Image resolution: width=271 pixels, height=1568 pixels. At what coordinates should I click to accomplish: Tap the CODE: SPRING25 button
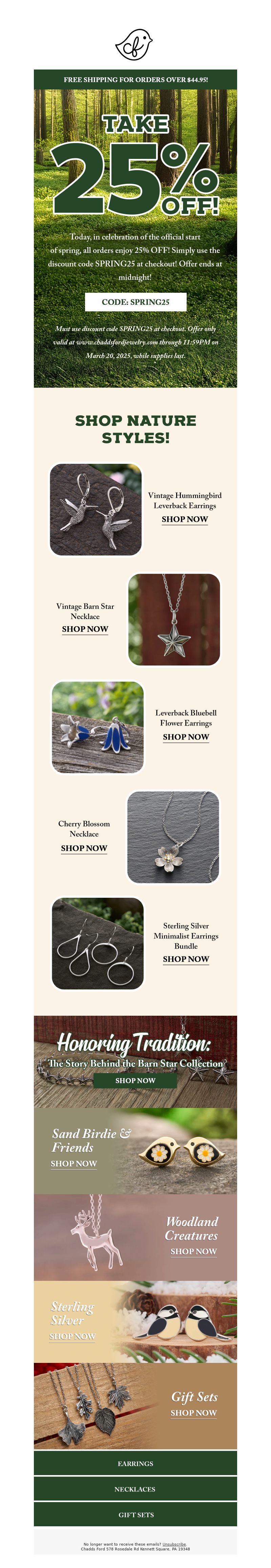pyautogui.click(x=135, y=302)
